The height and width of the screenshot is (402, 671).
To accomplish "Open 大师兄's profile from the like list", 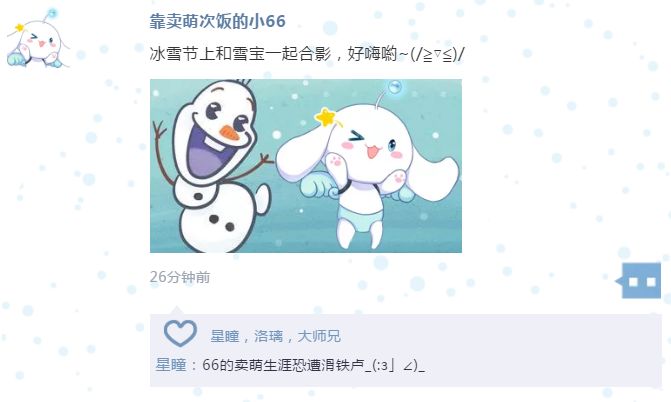I will point(319,337).
